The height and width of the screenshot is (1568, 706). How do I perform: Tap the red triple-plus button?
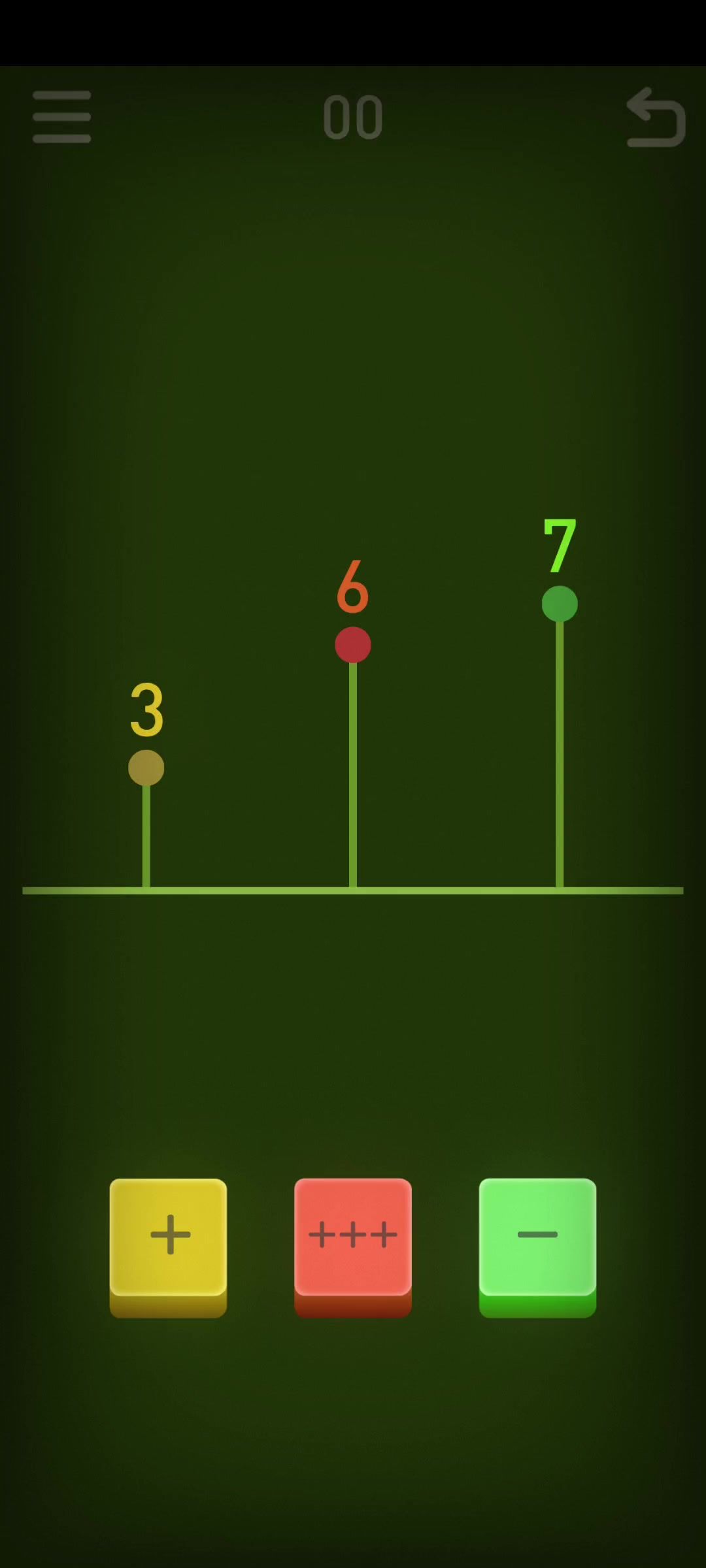pos(353,1237)
